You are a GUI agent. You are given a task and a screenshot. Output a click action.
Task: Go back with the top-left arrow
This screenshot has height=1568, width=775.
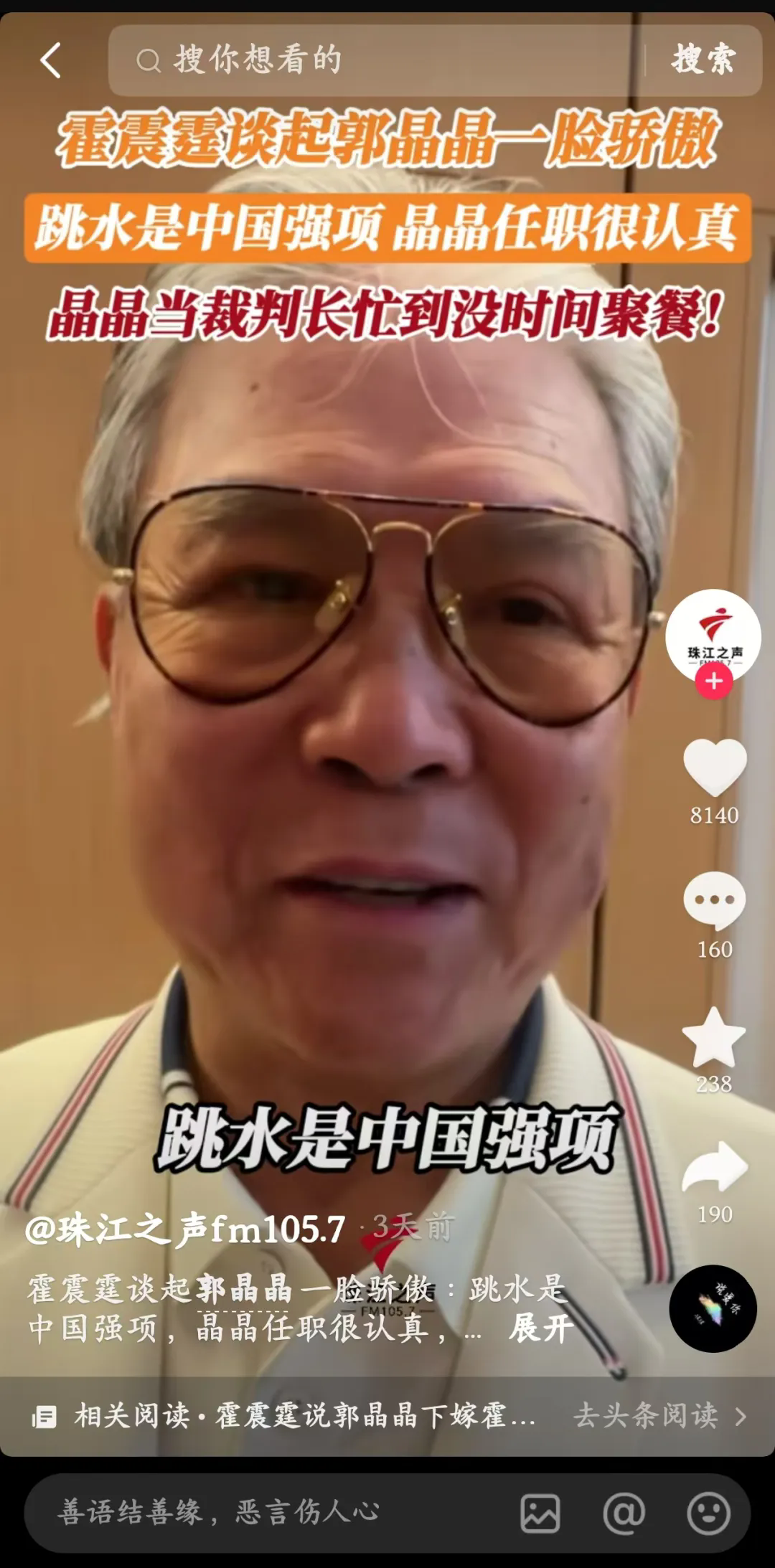tap(50, 60)
